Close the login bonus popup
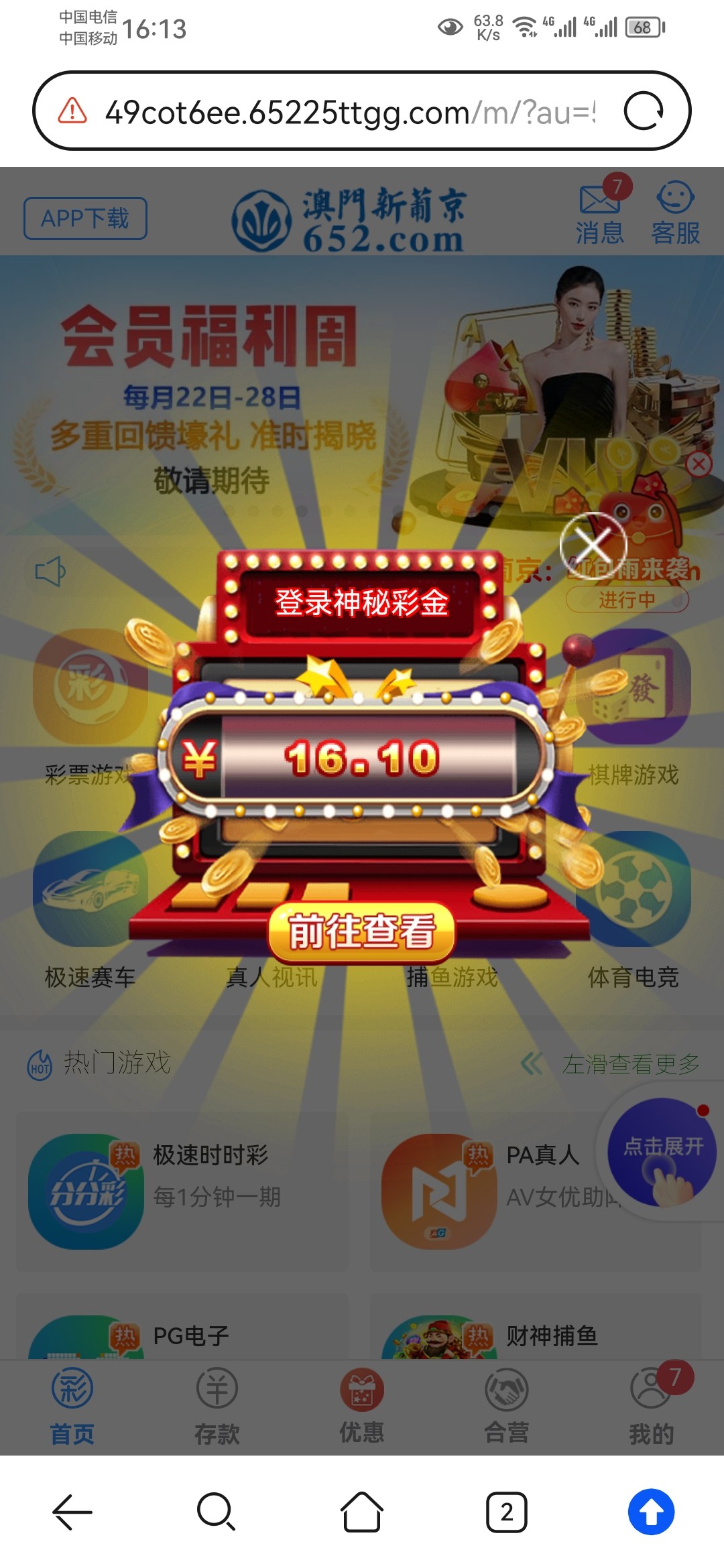 (593, 544)
